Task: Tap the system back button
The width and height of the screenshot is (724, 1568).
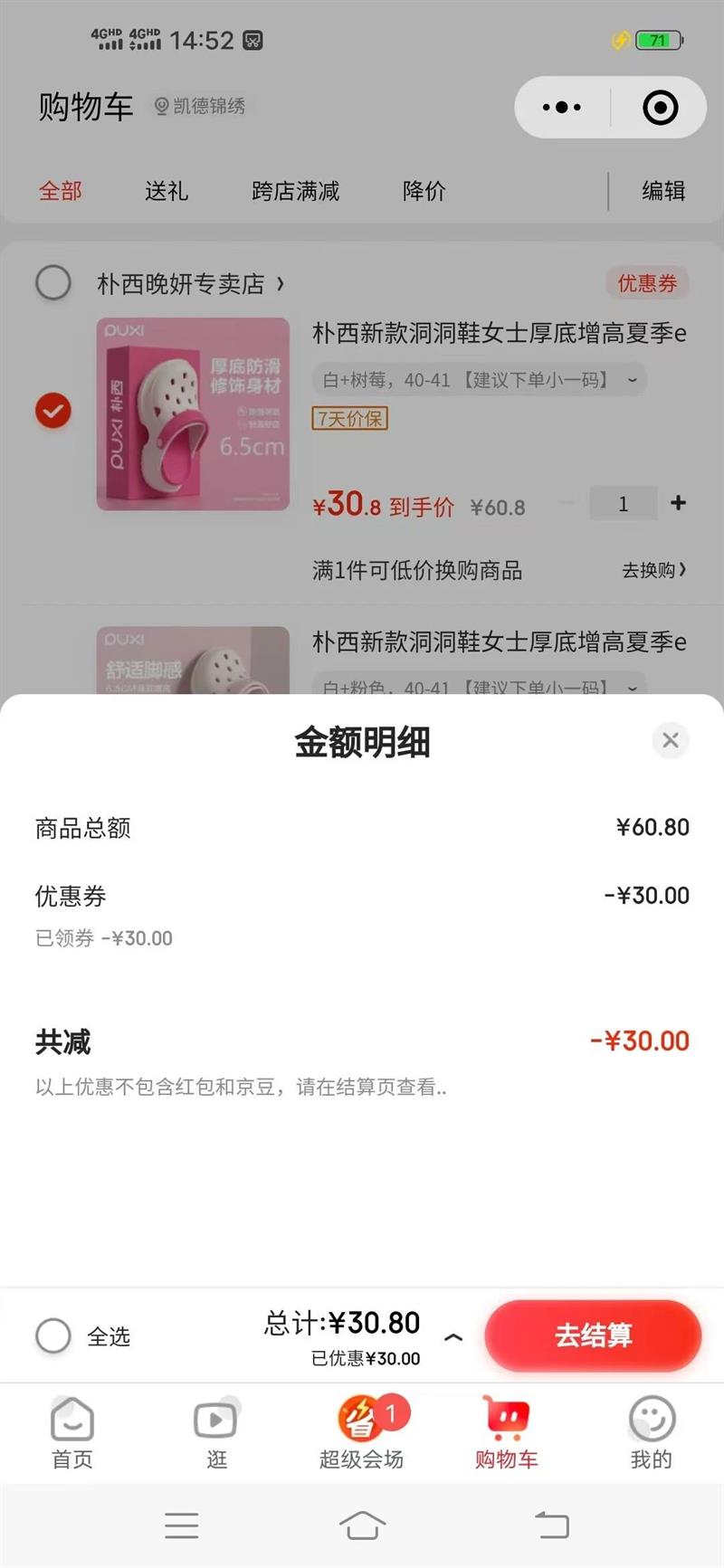Action: coord(551,1525)
